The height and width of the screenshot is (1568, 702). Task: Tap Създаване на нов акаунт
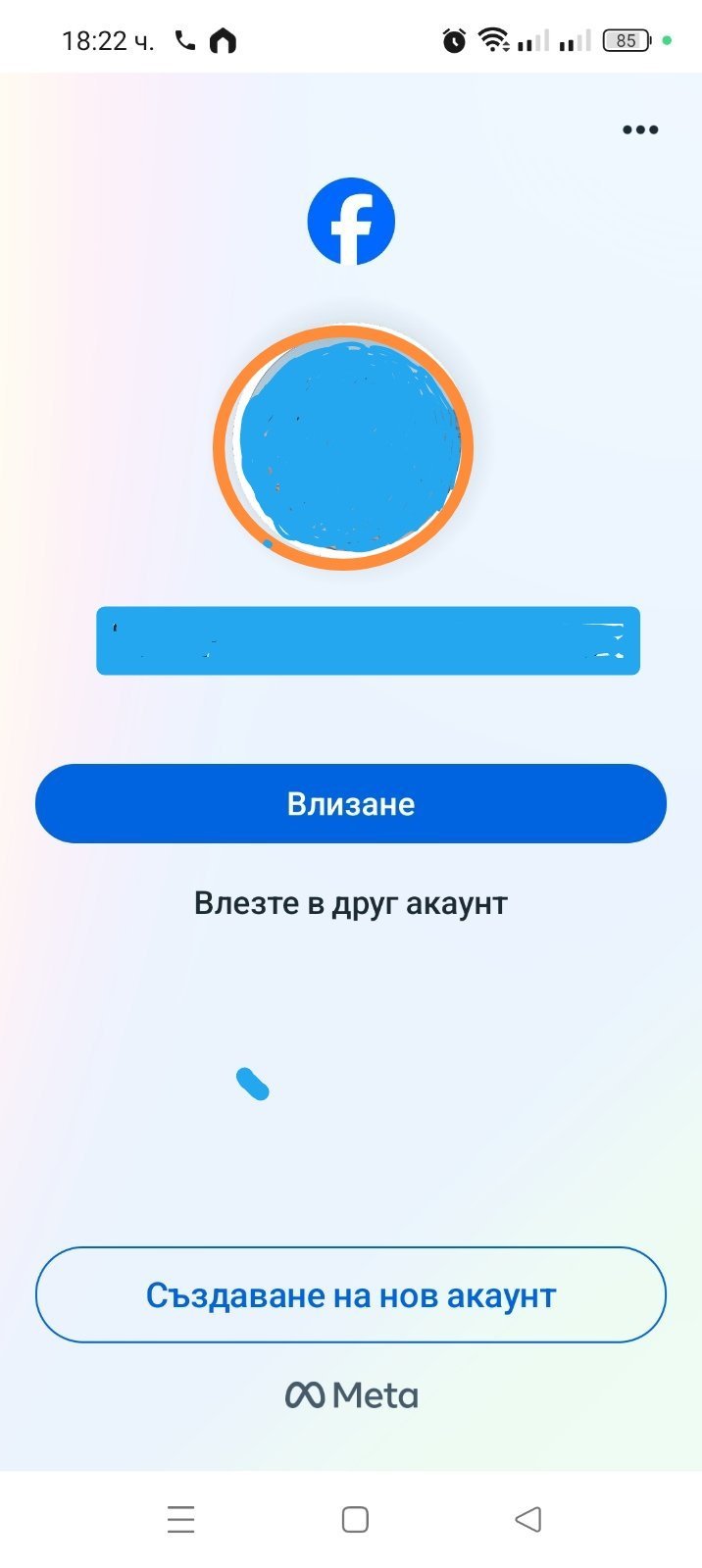351,1294
